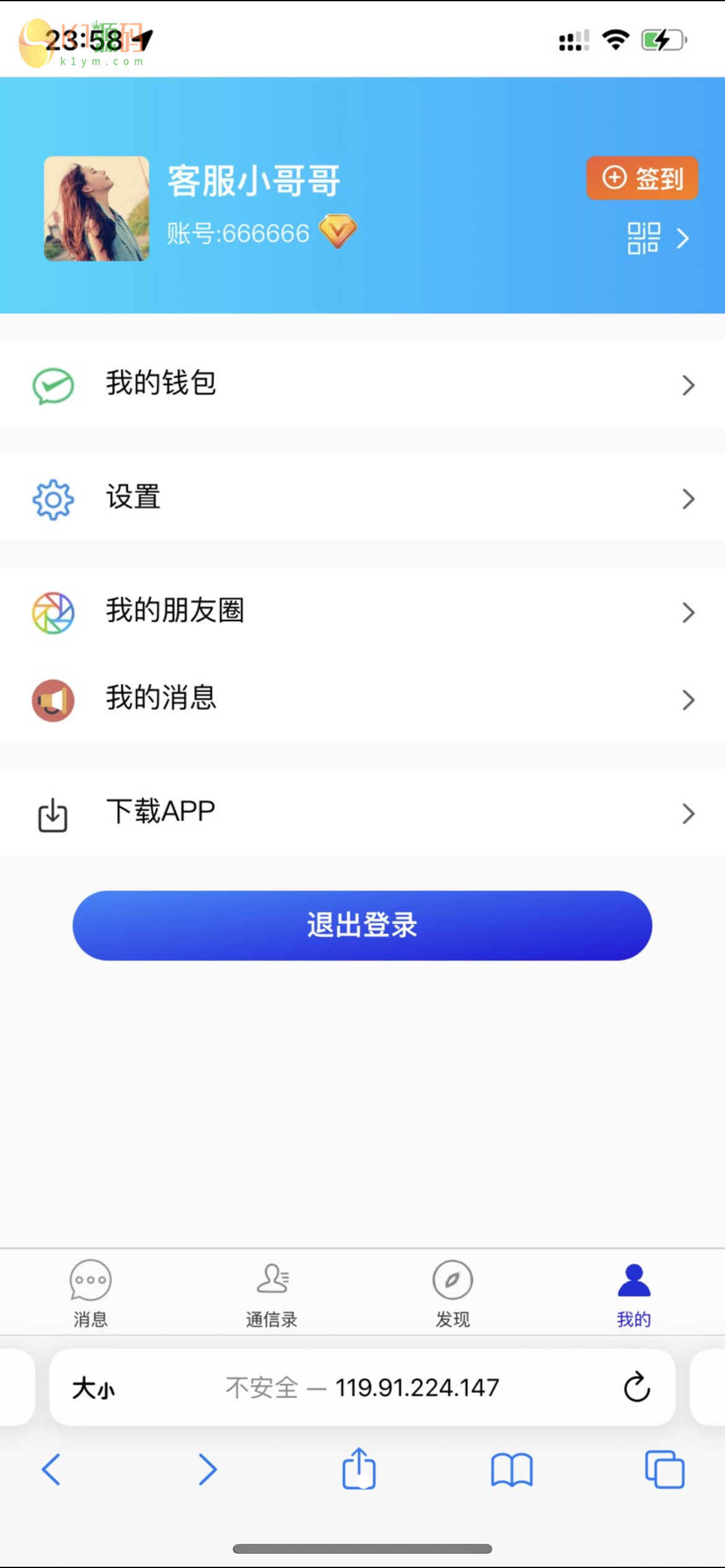Image resolution: width=725 pixels, height=1568 pixels.
Task: Open the 下载APP download page
Action: click(x=362, y=812)
